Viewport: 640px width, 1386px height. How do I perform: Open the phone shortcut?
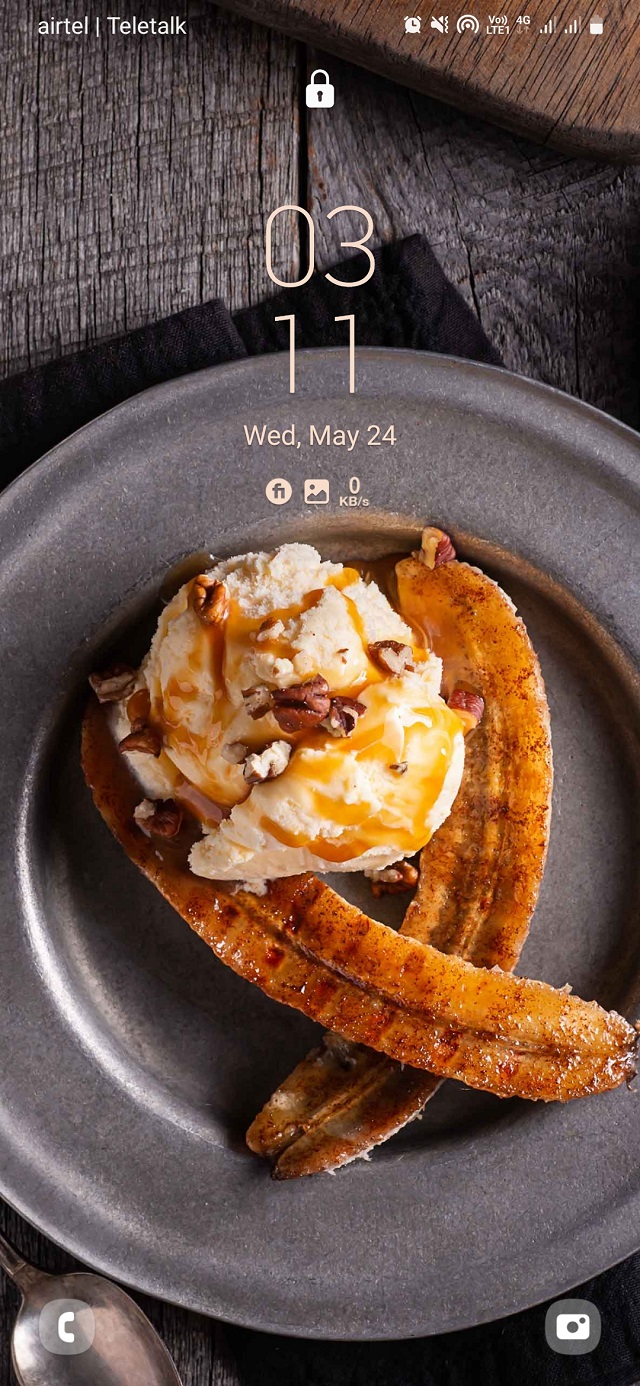click(x=67, y=1326)
